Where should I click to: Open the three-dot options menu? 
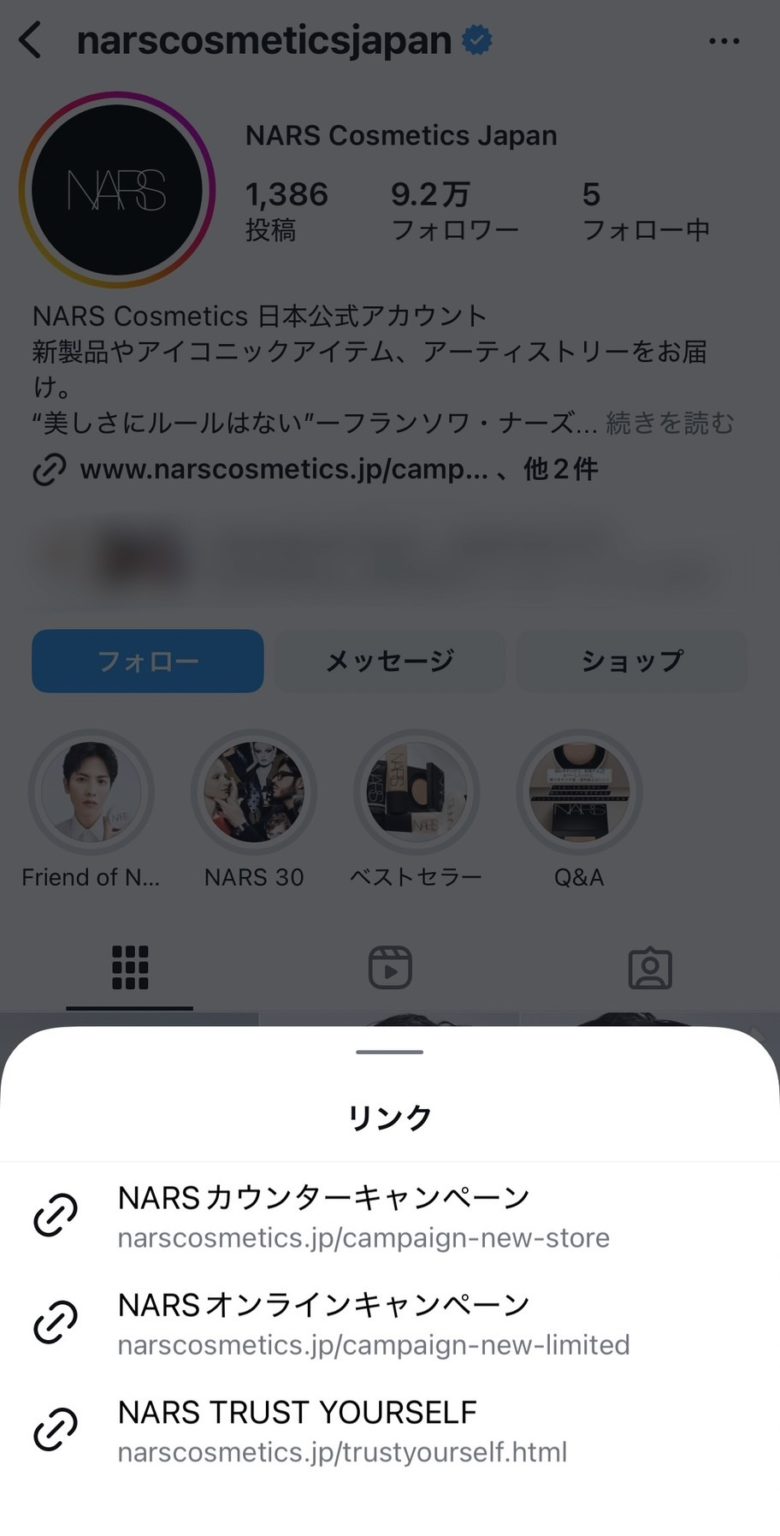723,40
